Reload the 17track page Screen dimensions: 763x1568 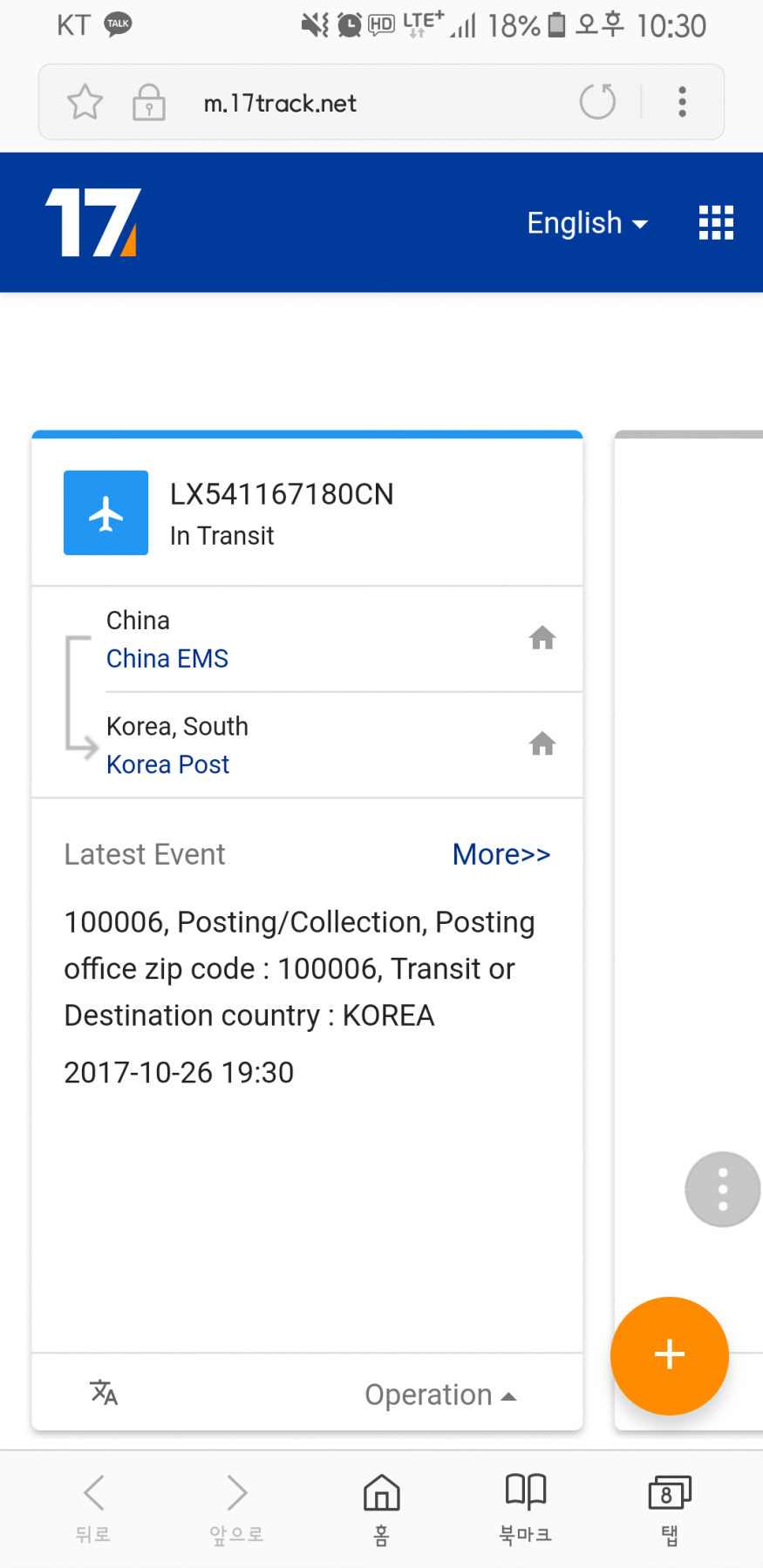click(597, 102)
